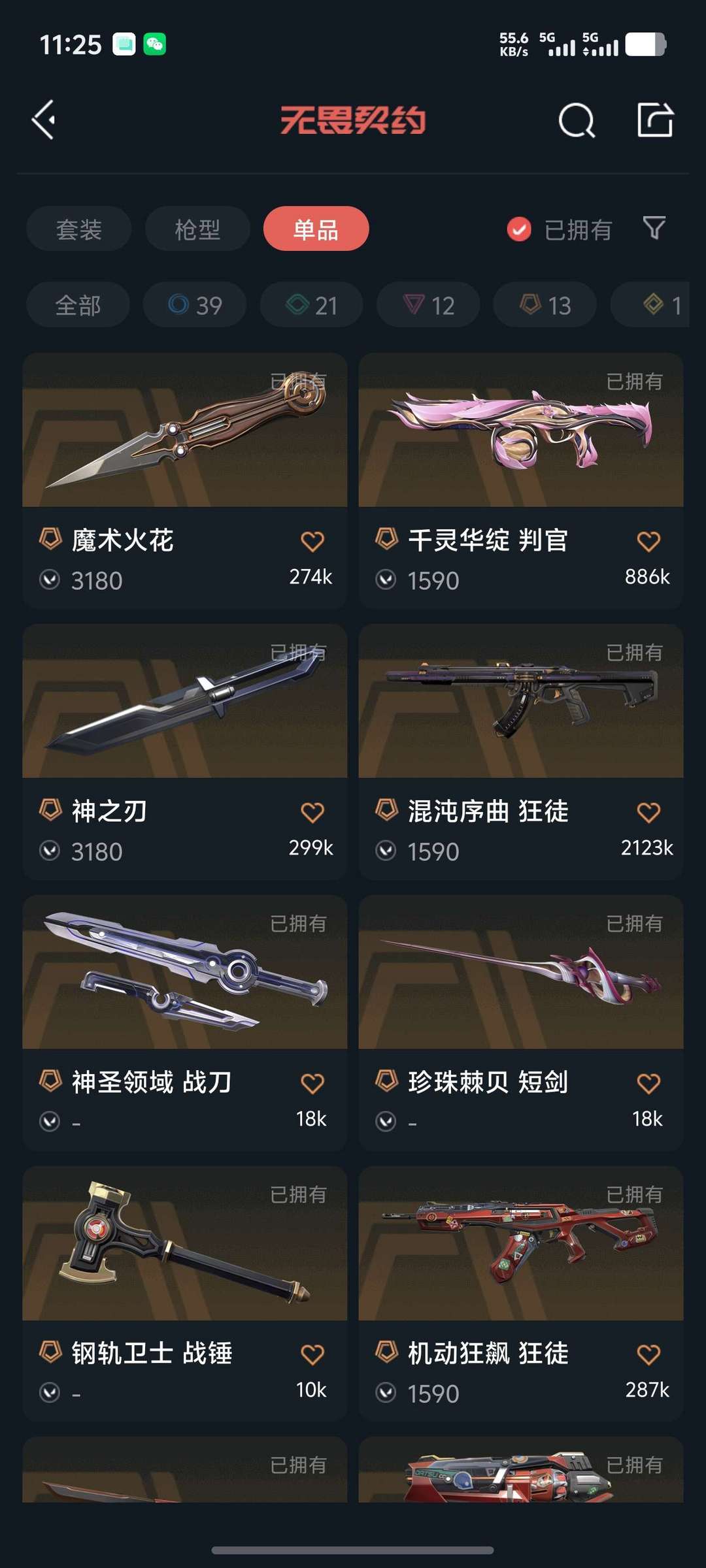Select the pink tier filter showing 12
This screenshot has width=706, height=1568.
428,304
